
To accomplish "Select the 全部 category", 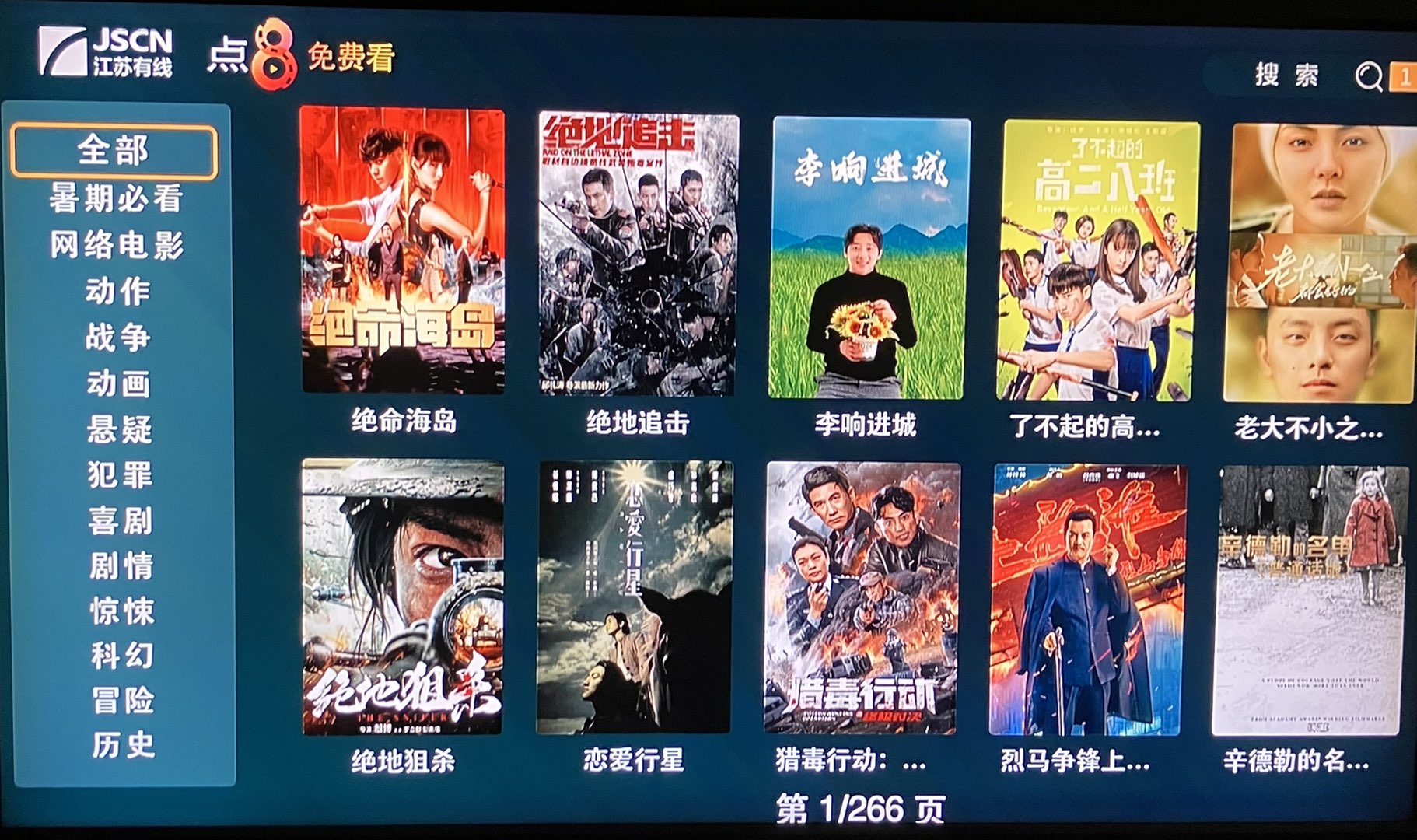I will pos(114,151).
